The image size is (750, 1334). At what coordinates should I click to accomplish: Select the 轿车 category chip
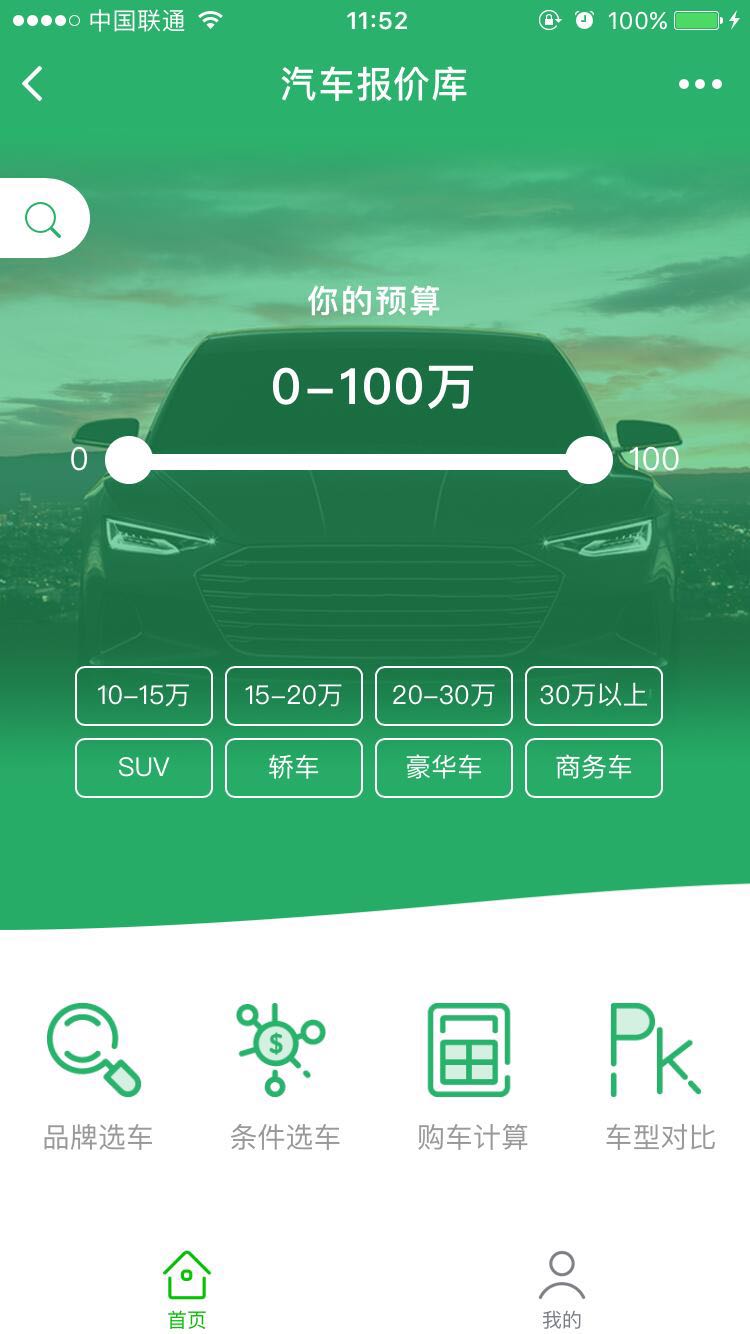click(293, 767)
